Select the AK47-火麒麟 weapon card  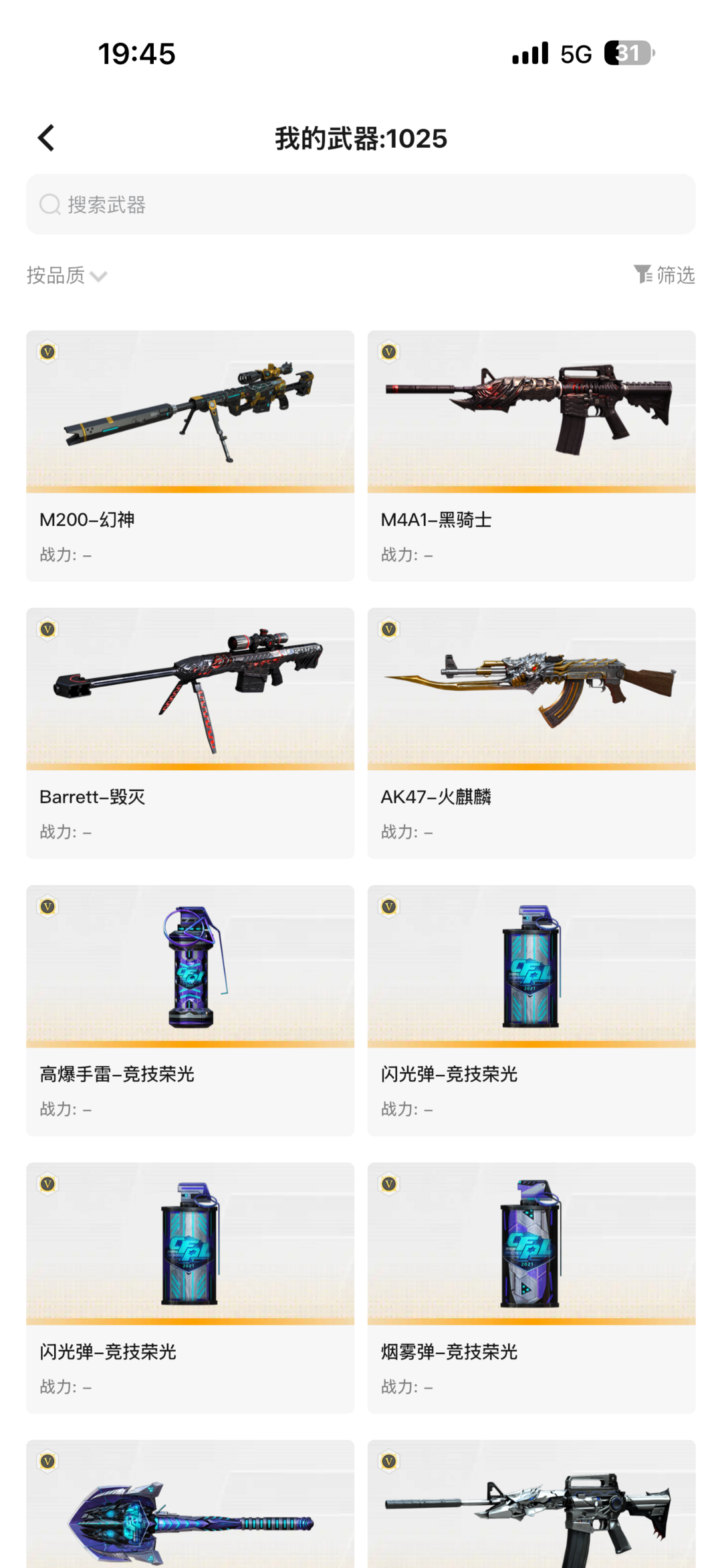pos(531,733)
